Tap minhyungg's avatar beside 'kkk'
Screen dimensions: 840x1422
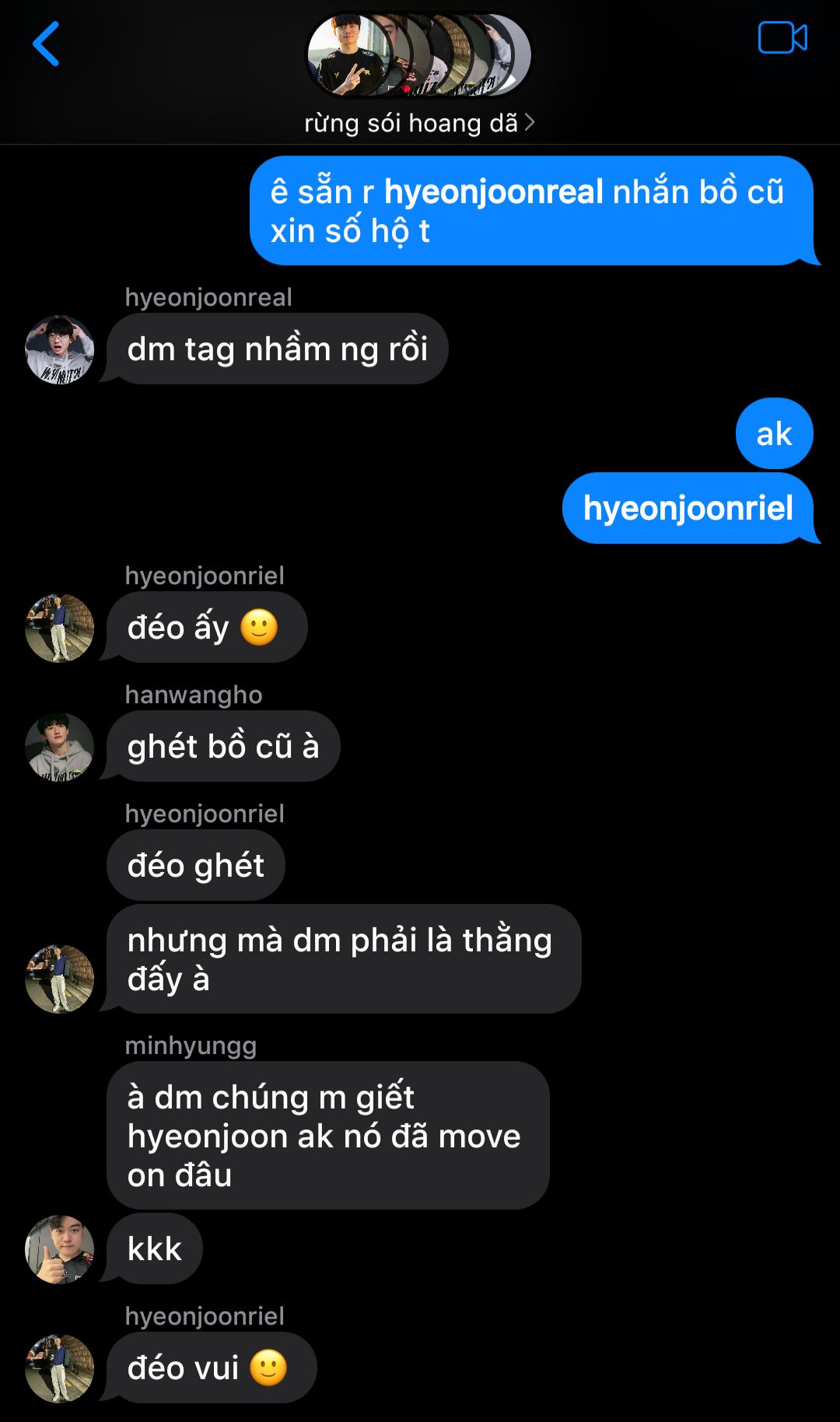click(x=60, y=1249)
